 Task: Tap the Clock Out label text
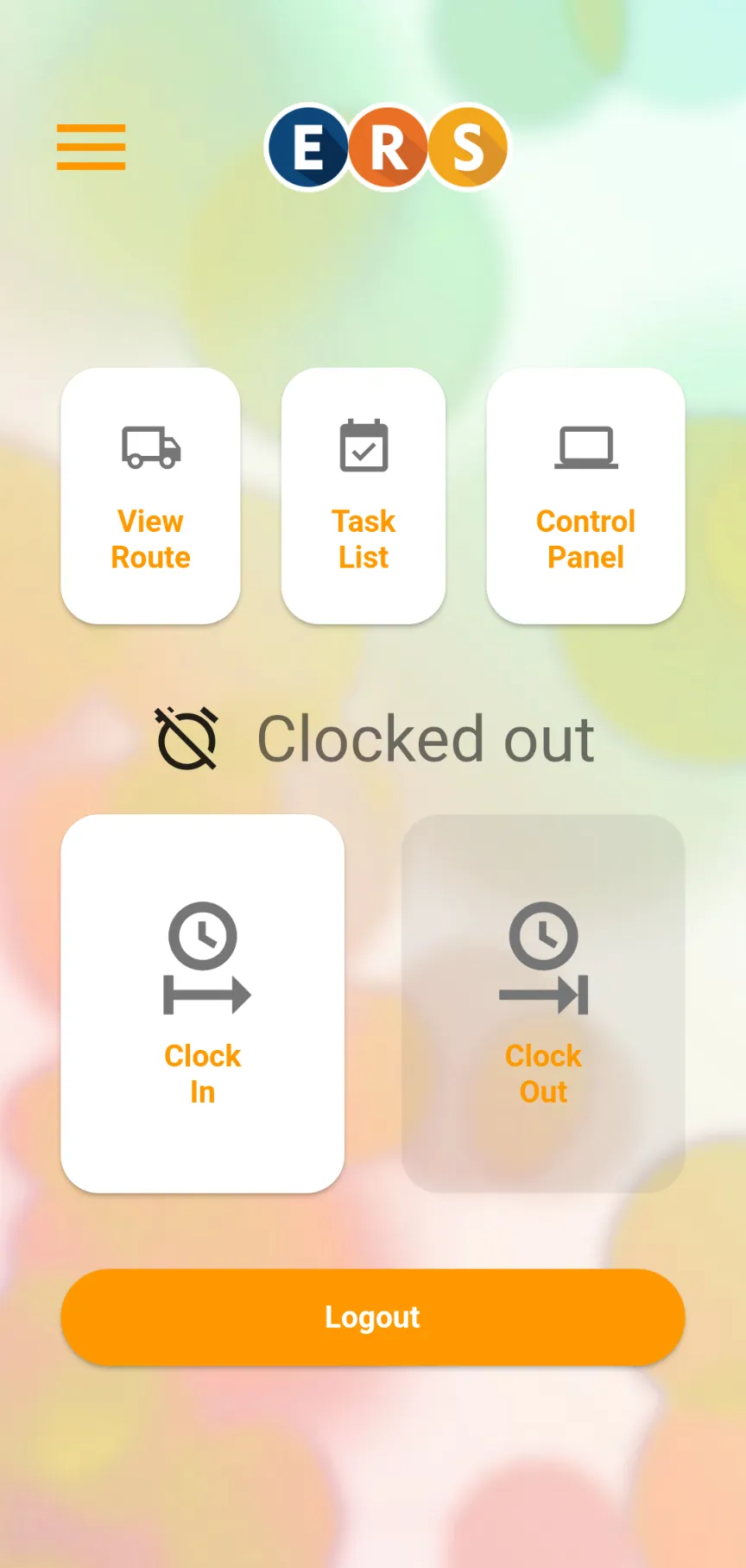(x=542, y=1073)
